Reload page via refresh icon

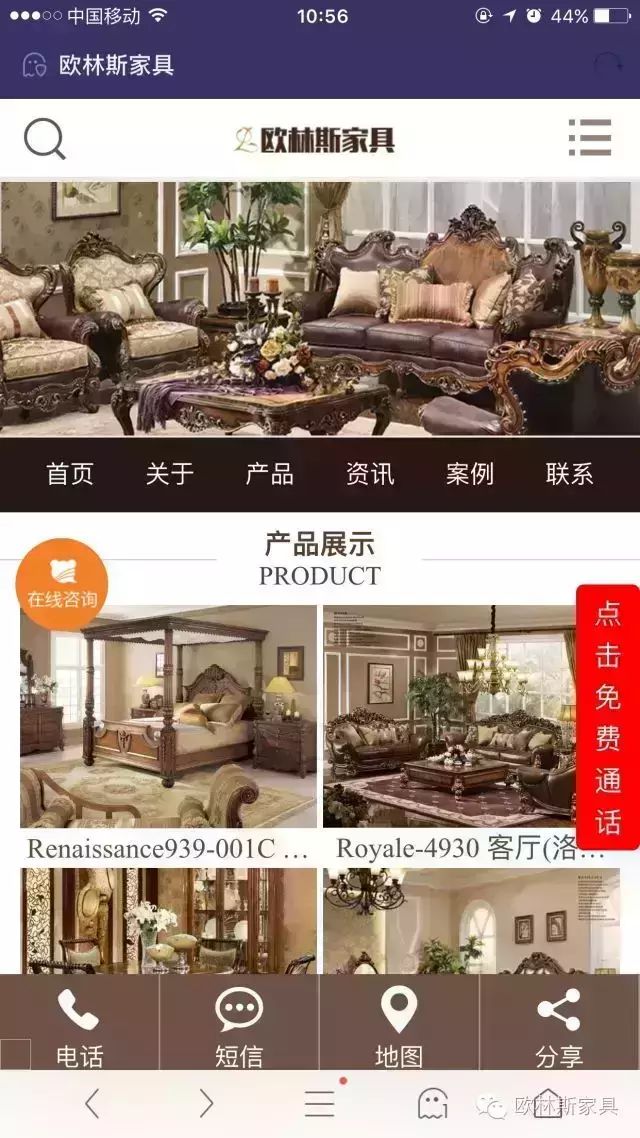point(607,66)
